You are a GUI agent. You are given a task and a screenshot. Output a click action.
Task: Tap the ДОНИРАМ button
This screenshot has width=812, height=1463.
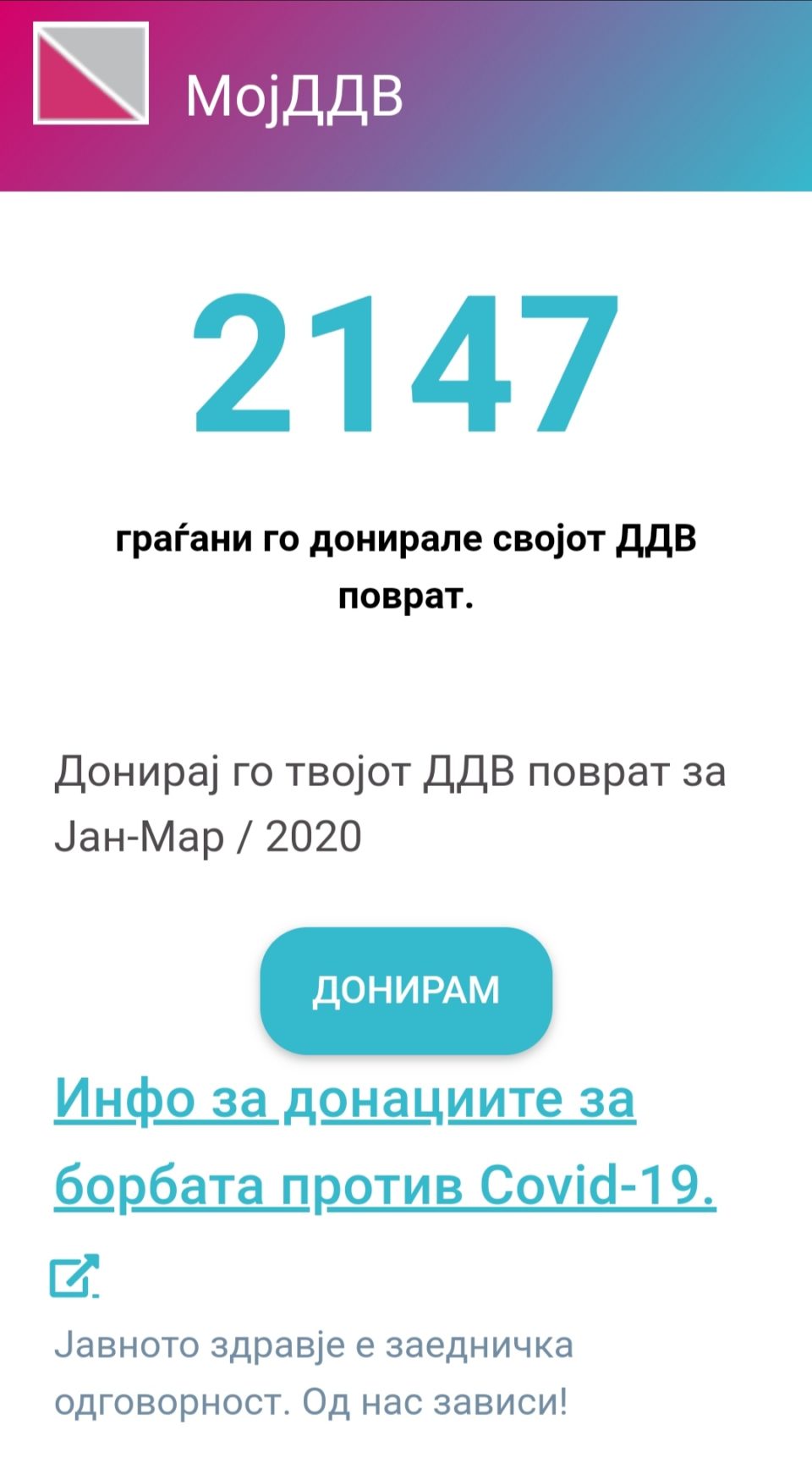point(406,990)
